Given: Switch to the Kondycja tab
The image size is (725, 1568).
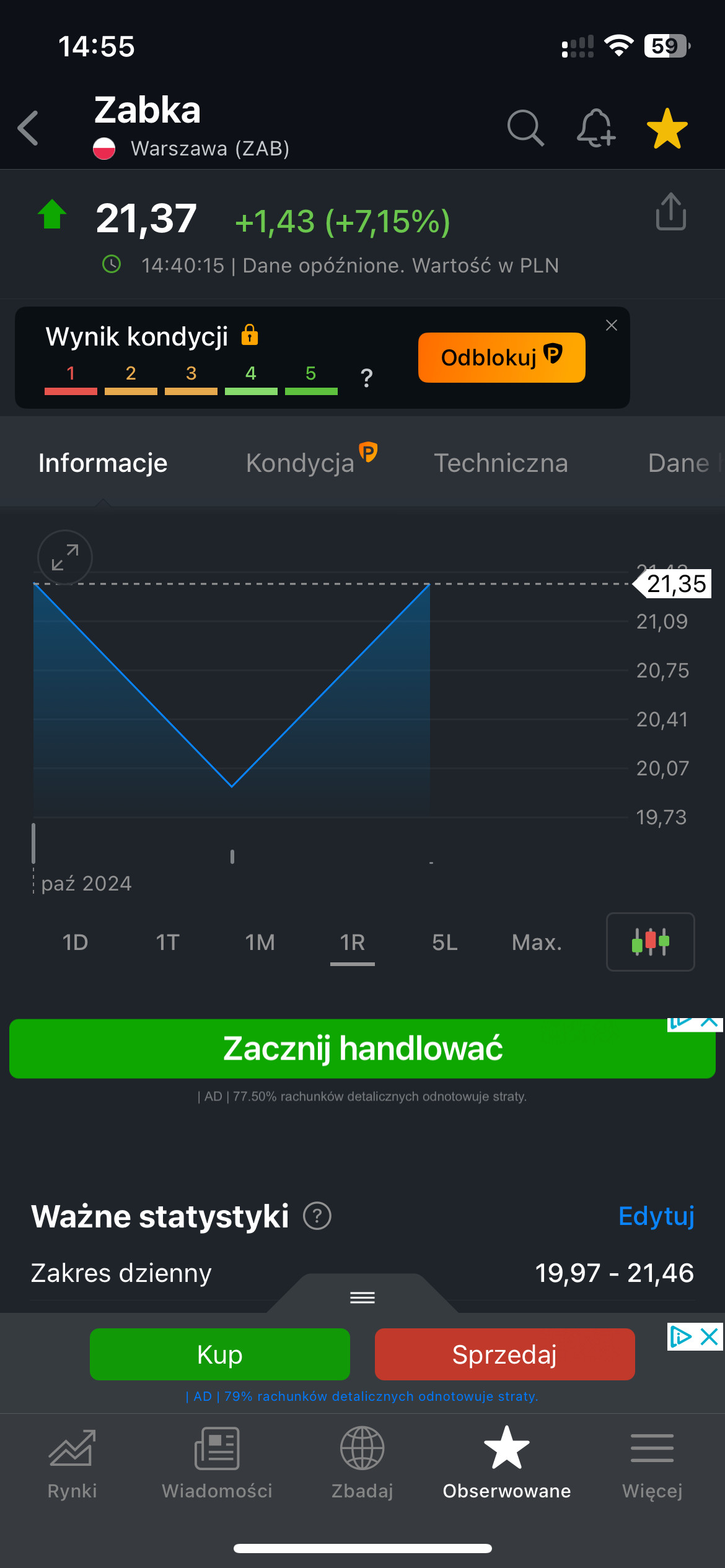Looking at the screenshot, I should [301, 463].
